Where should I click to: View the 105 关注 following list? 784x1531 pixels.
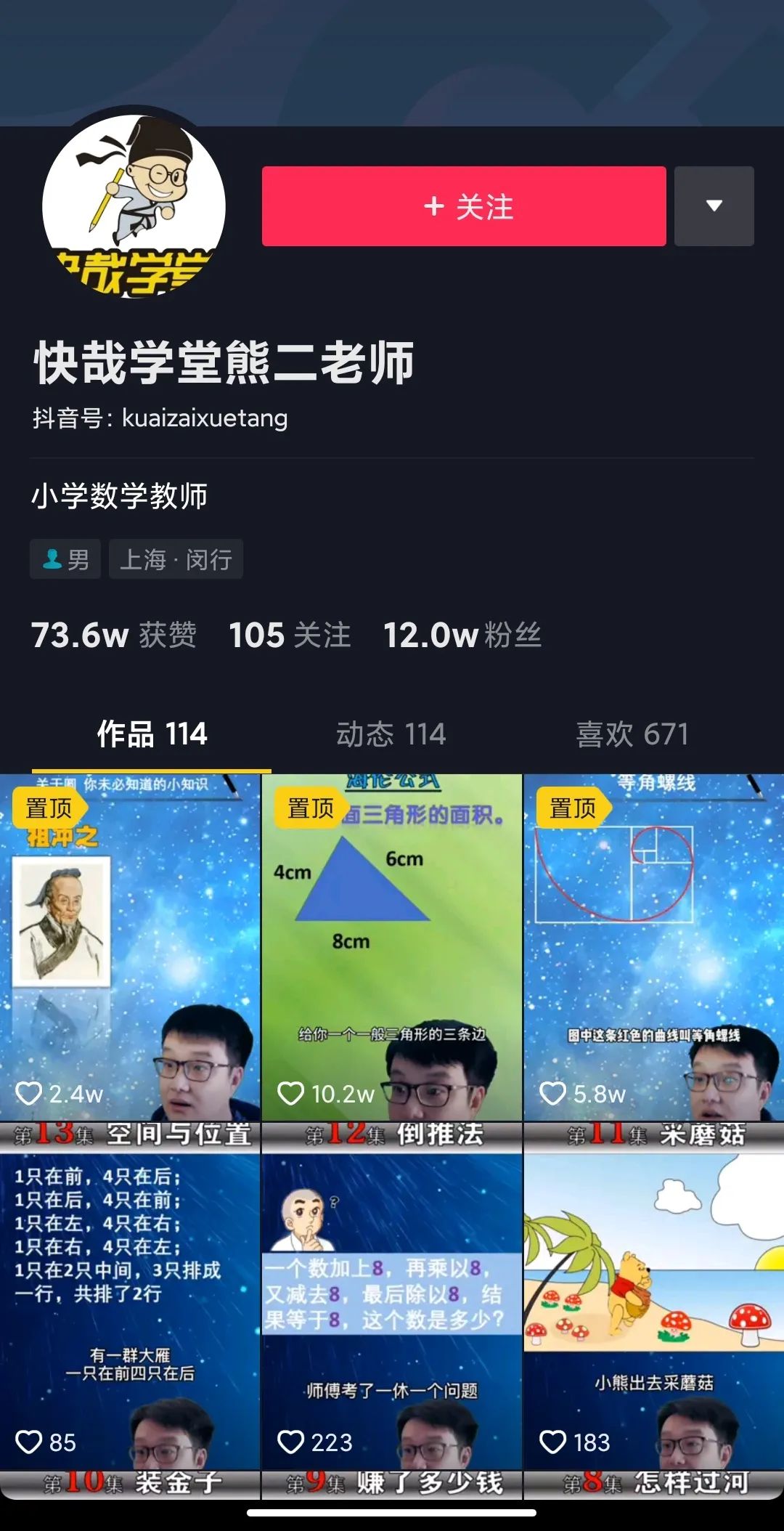click(289, 635)
